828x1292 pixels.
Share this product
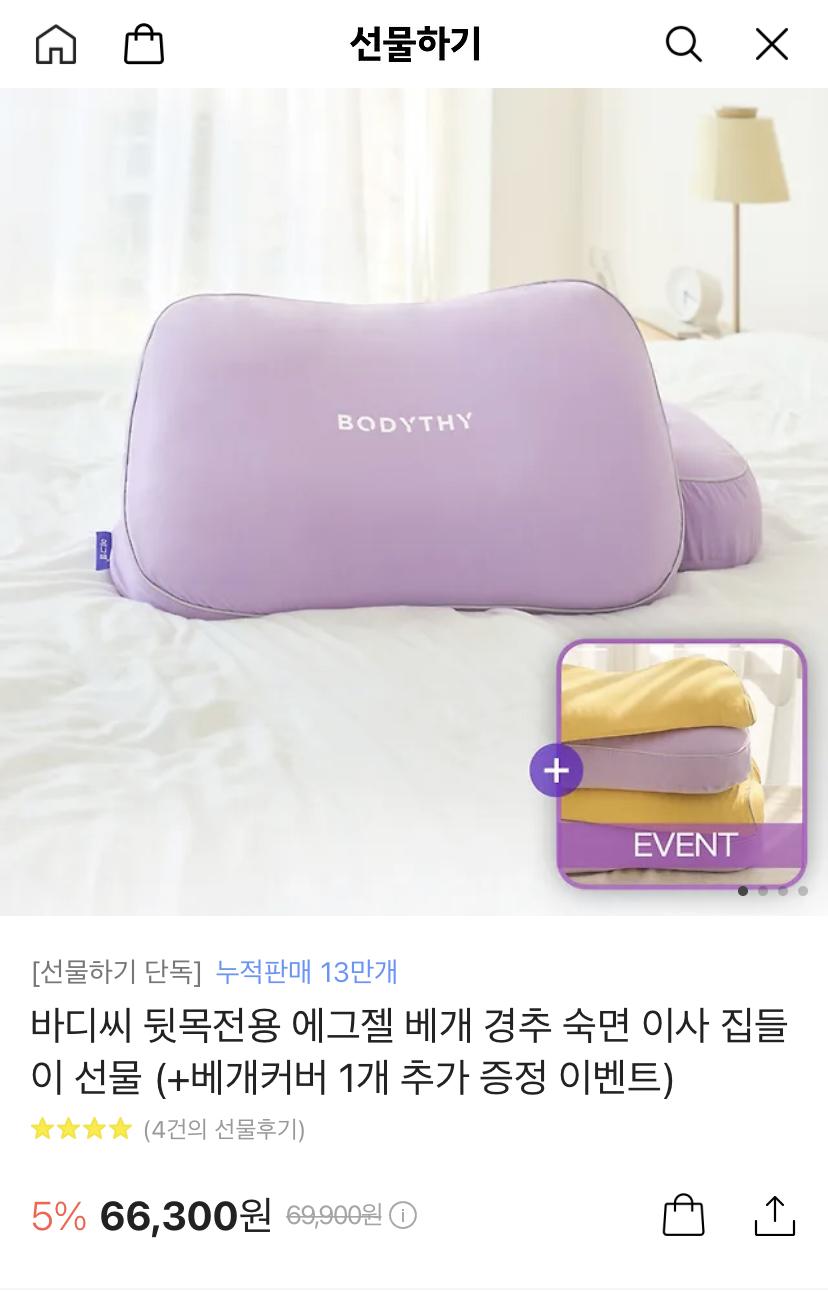774,1215
